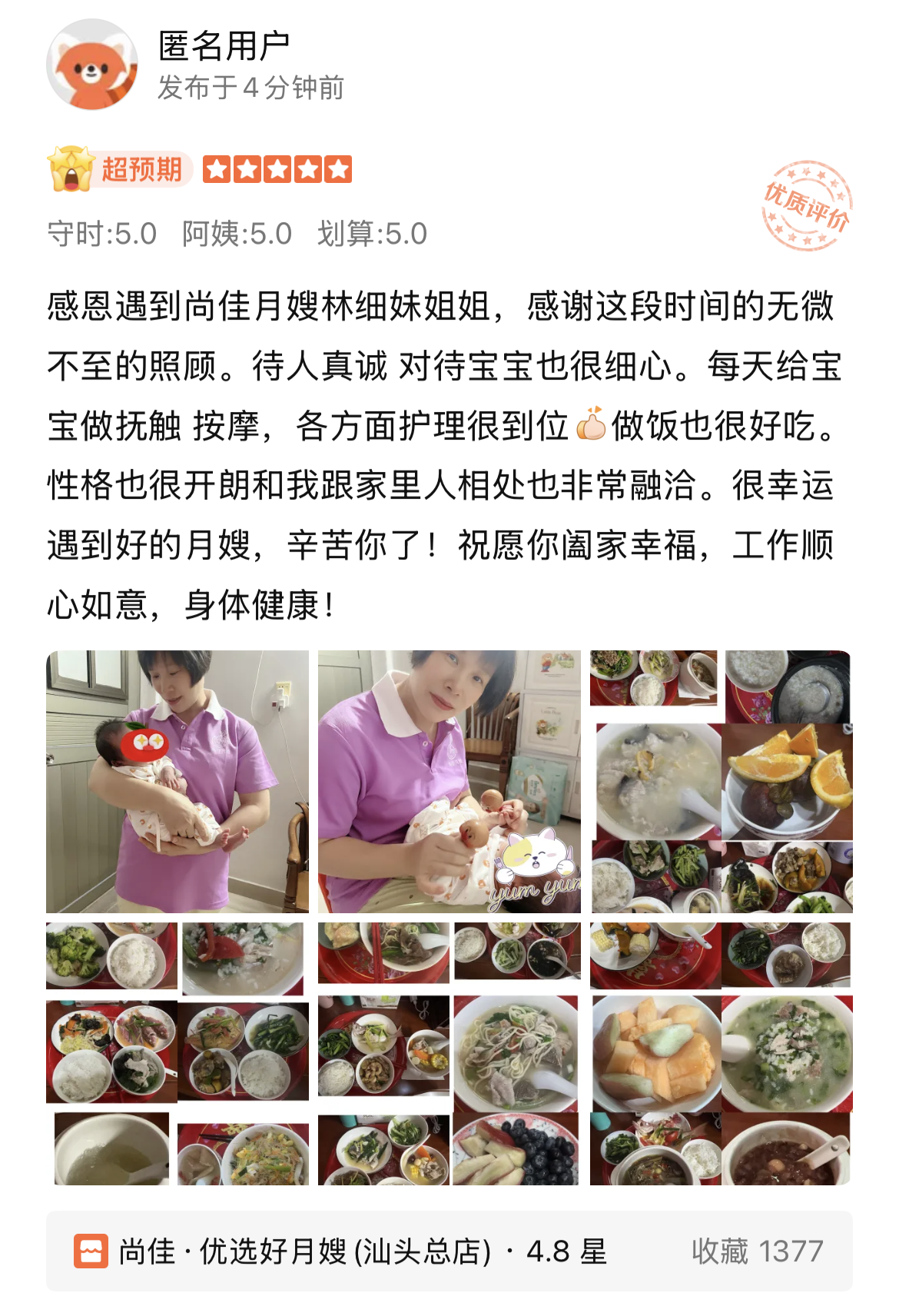Open photo of seated woman with rattle
Screen dimensions: 899x1316
(449, 781)
